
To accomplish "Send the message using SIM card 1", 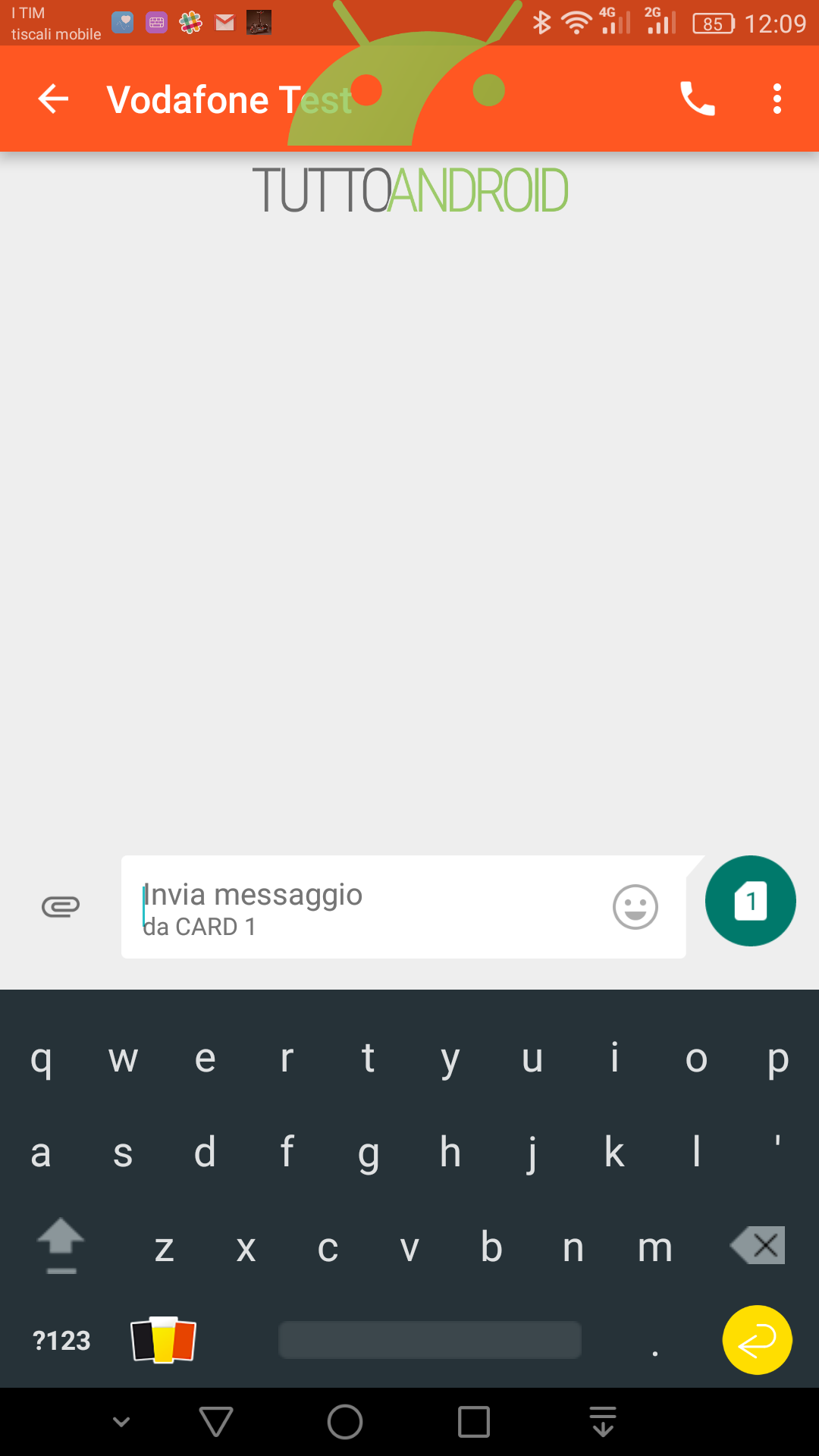I will click(751, 901).
